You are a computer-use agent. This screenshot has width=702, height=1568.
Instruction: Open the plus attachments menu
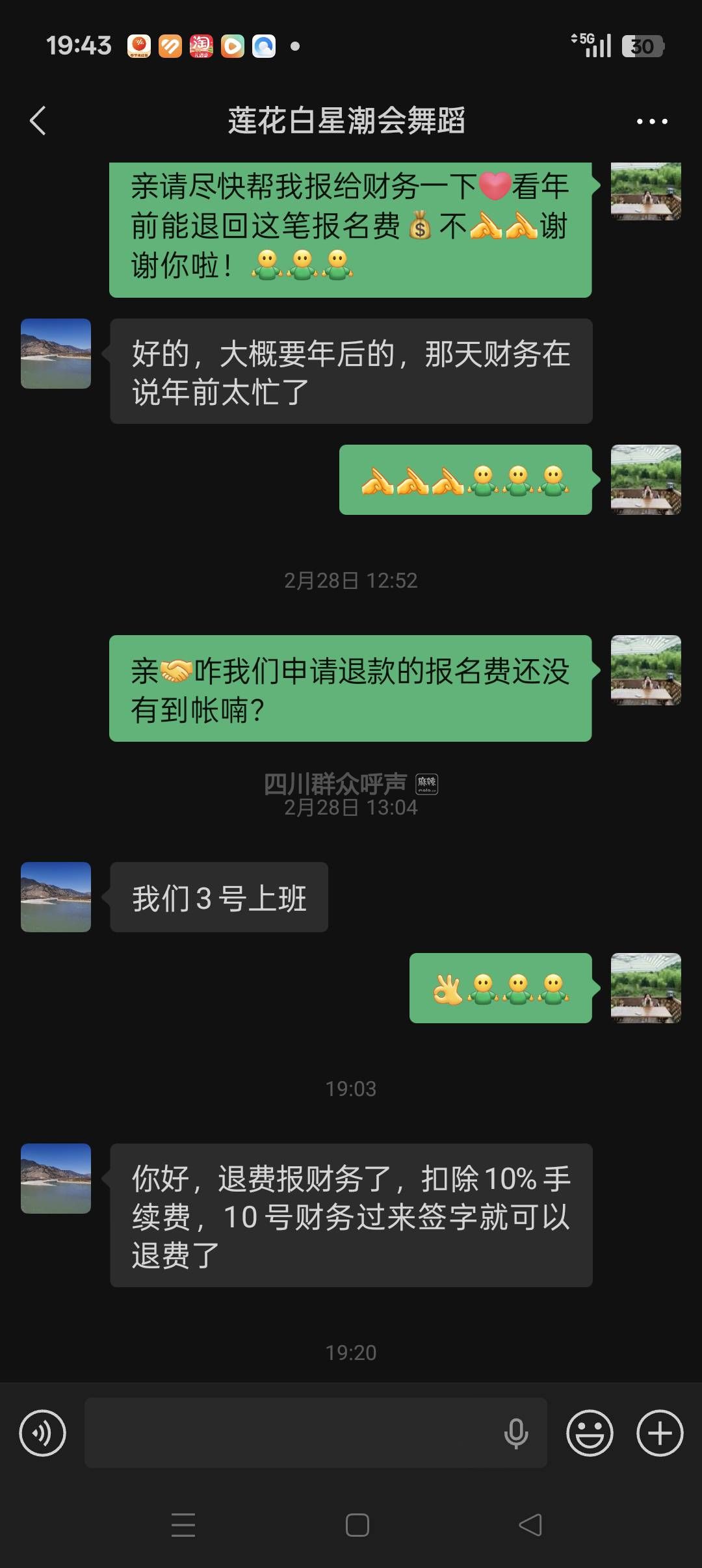pos(659,1433)
